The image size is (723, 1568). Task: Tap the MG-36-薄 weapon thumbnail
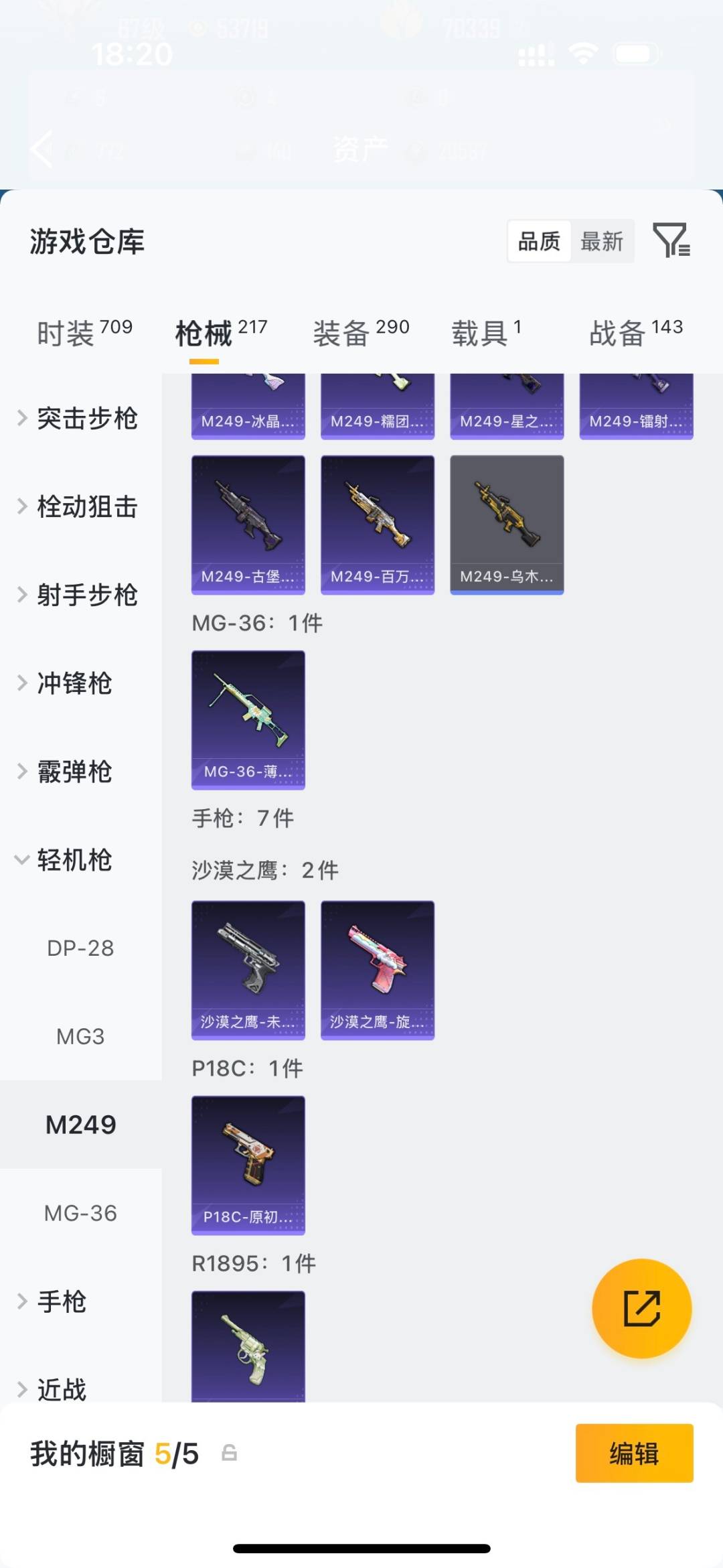point(248,717)
